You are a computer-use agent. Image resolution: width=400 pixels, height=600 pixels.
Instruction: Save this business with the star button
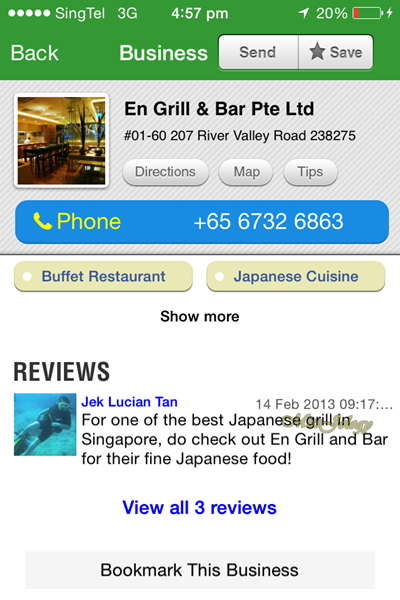pyautogui.click(x=336, y=52)
